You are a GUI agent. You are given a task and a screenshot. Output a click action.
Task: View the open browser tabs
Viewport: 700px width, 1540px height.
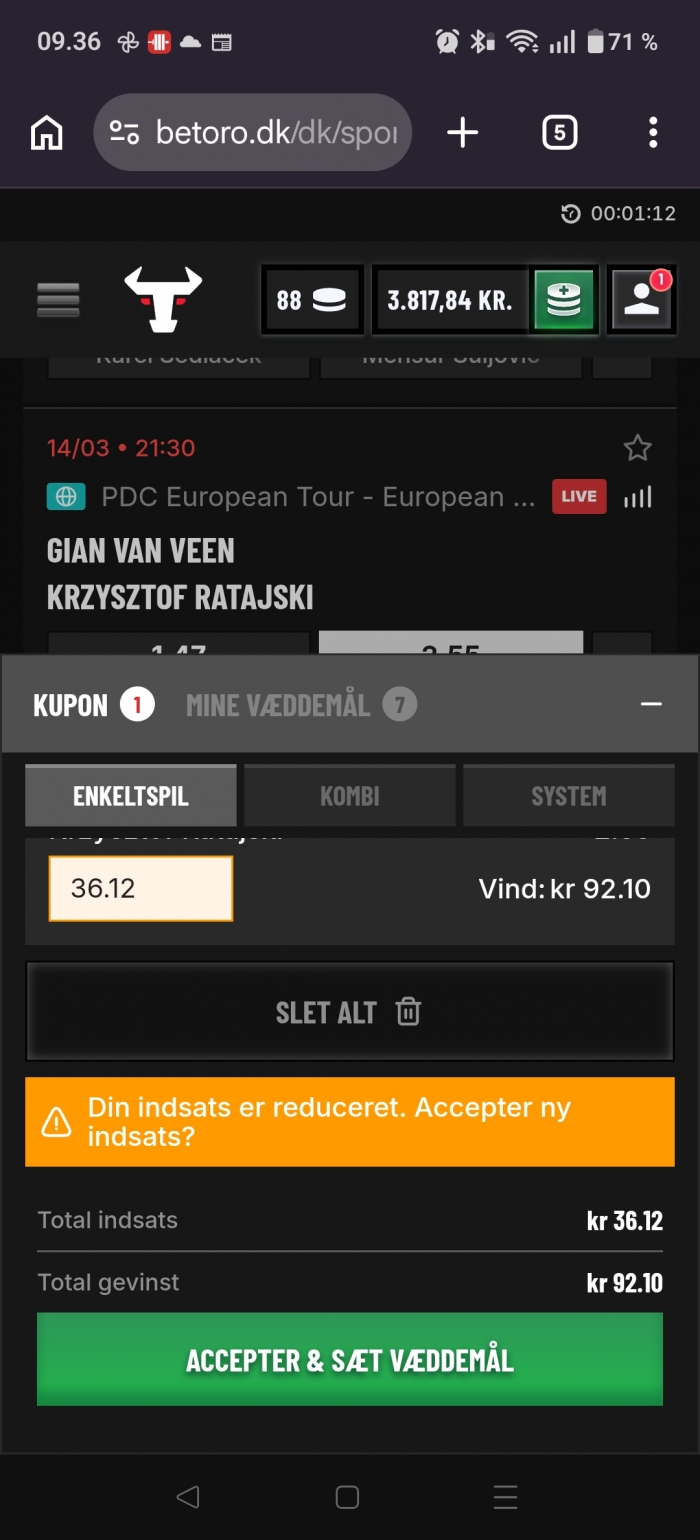(559, 132)
